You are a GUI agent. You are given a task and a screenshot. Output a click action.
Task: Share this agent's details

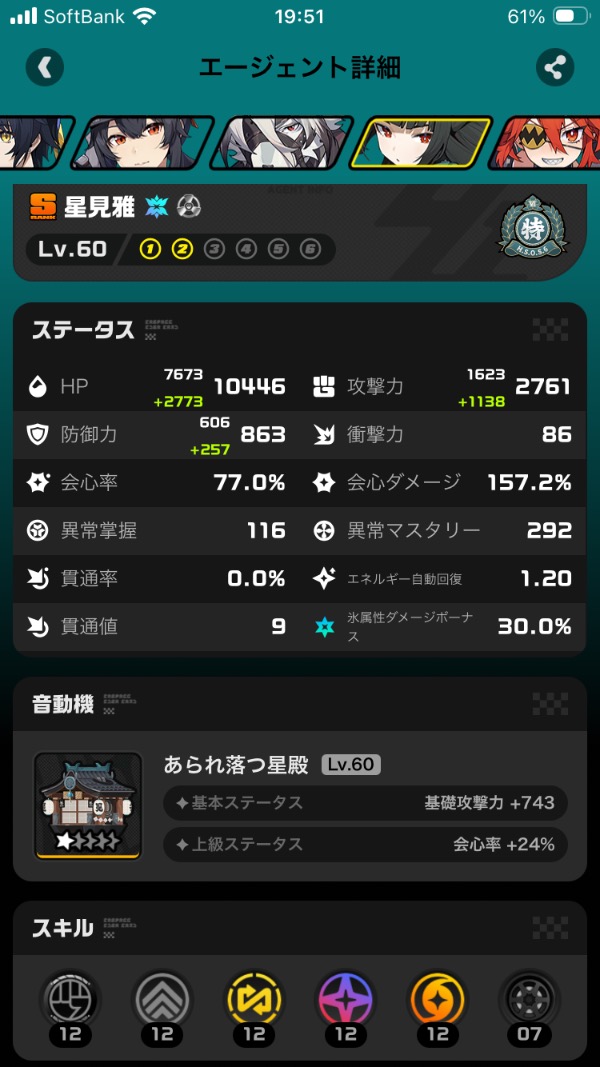[554, 68]
